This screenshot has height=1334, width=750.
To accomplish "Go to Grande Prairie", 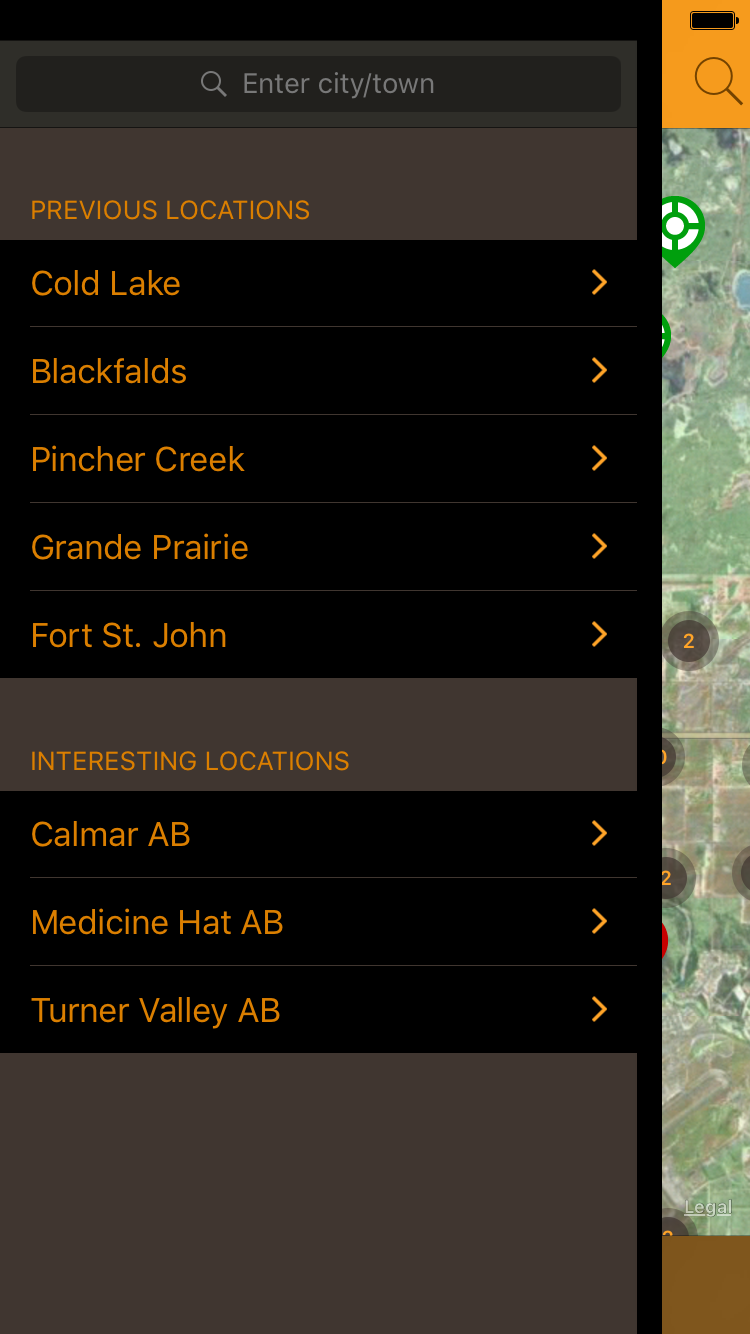I will (x=318, y=548).
